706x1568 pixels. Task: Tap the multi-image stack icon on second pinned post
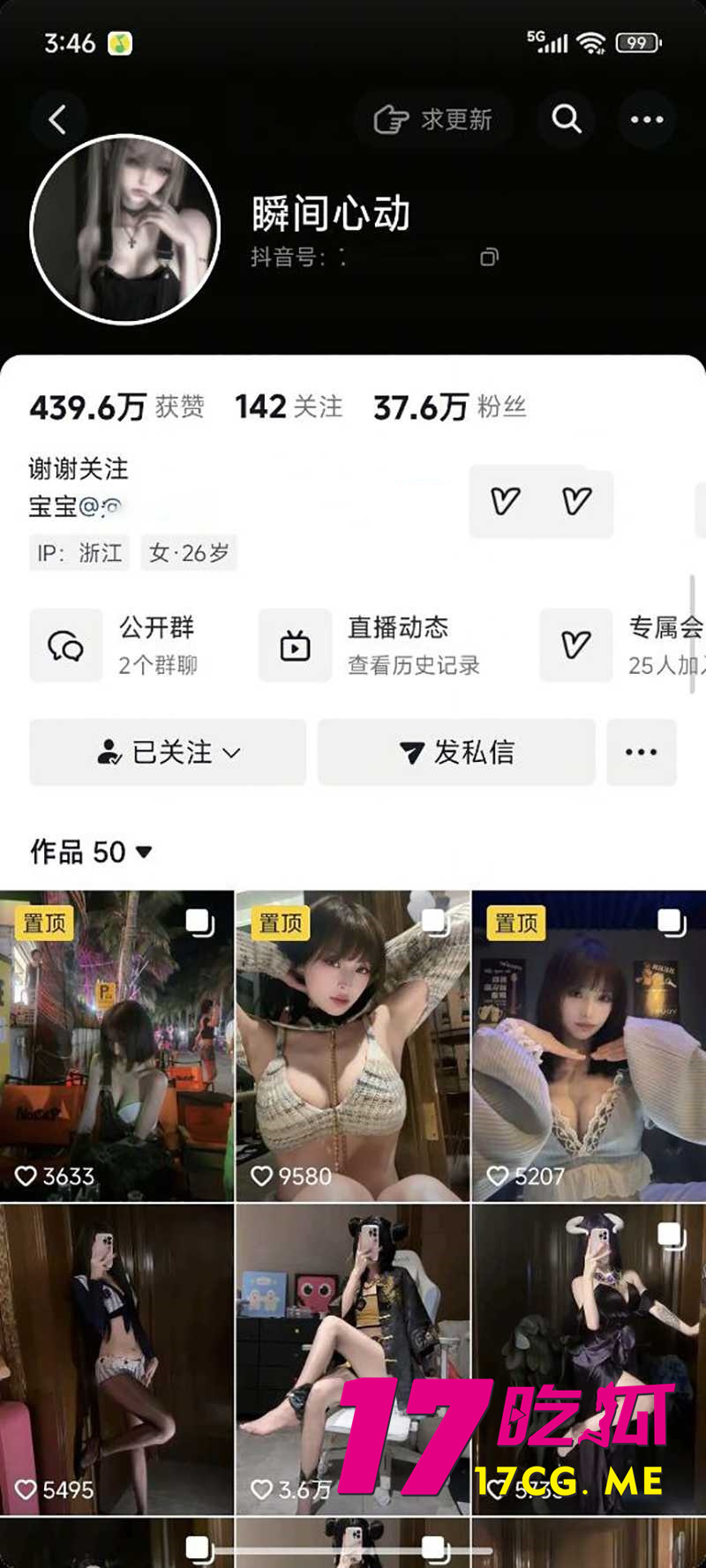[x=433, y=922]
